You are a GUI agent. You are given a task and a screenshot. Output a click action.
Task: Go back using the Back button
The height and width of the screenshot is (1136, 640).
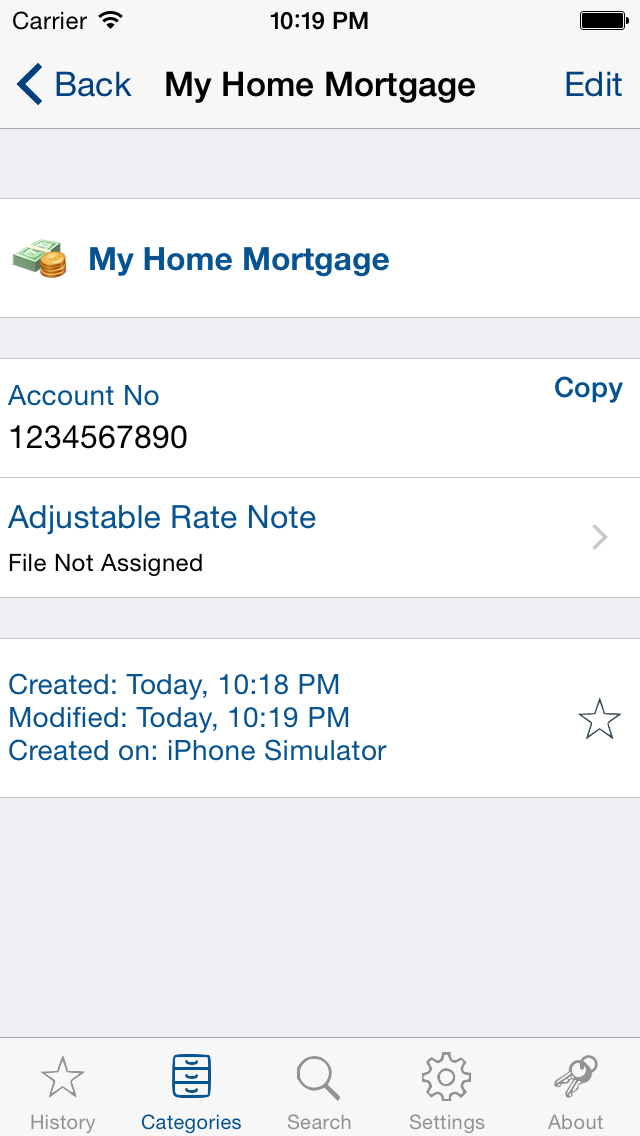74,85
